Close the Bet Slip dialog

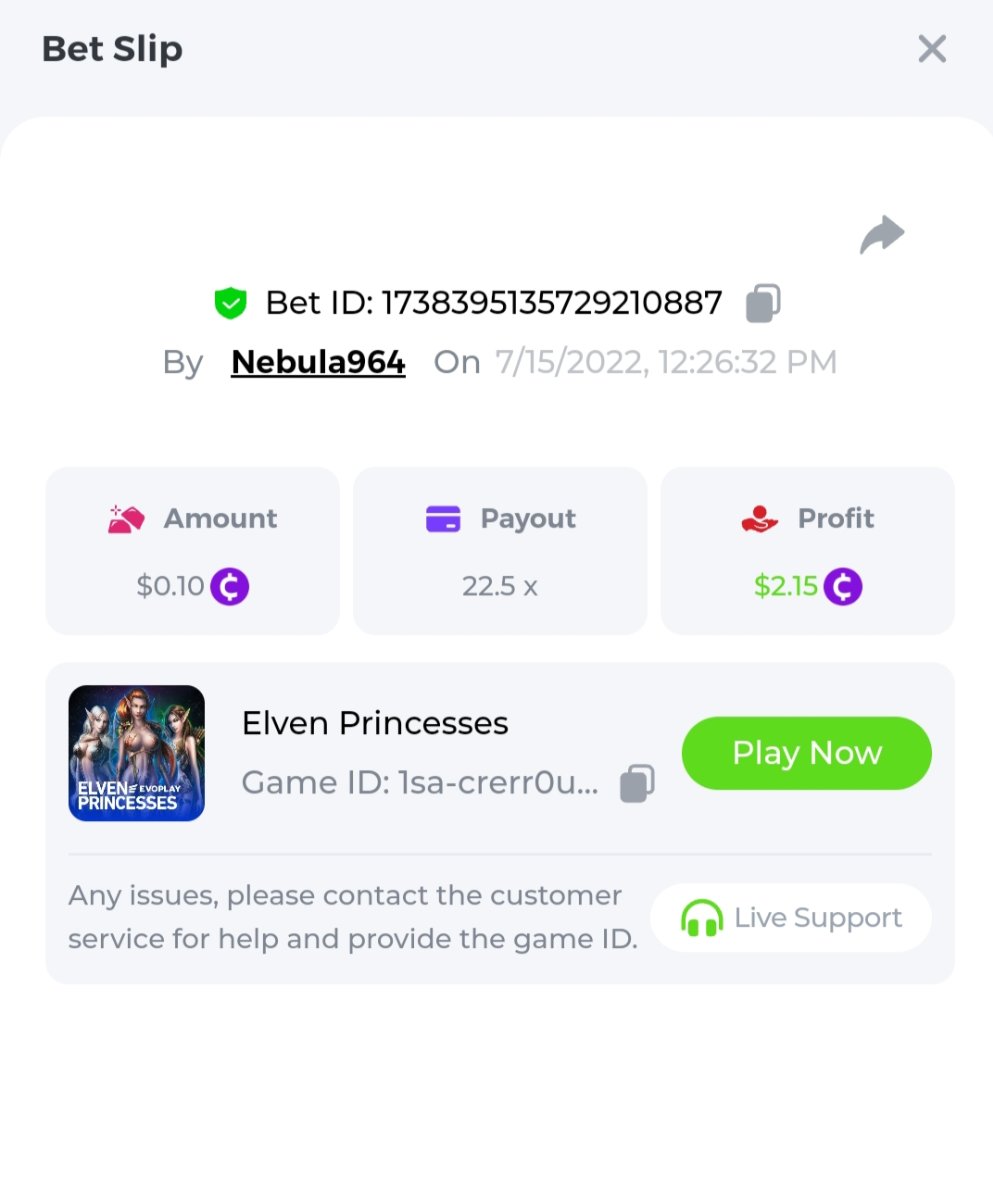(931, 49)
